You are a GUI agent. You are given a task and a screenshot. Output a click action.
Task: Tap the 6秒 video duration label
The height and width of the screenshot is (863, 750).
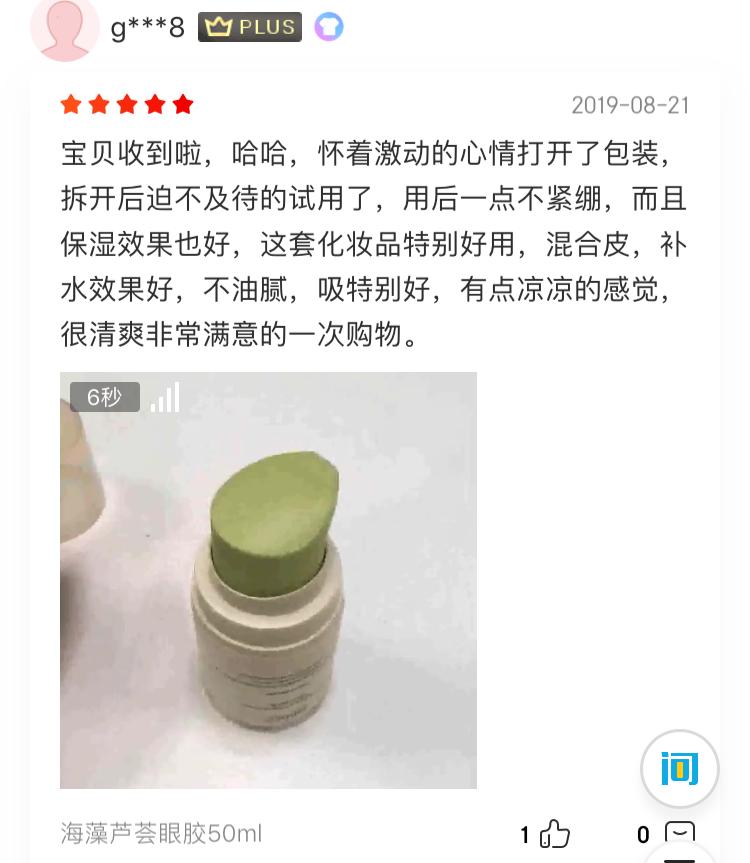[104, 397]
